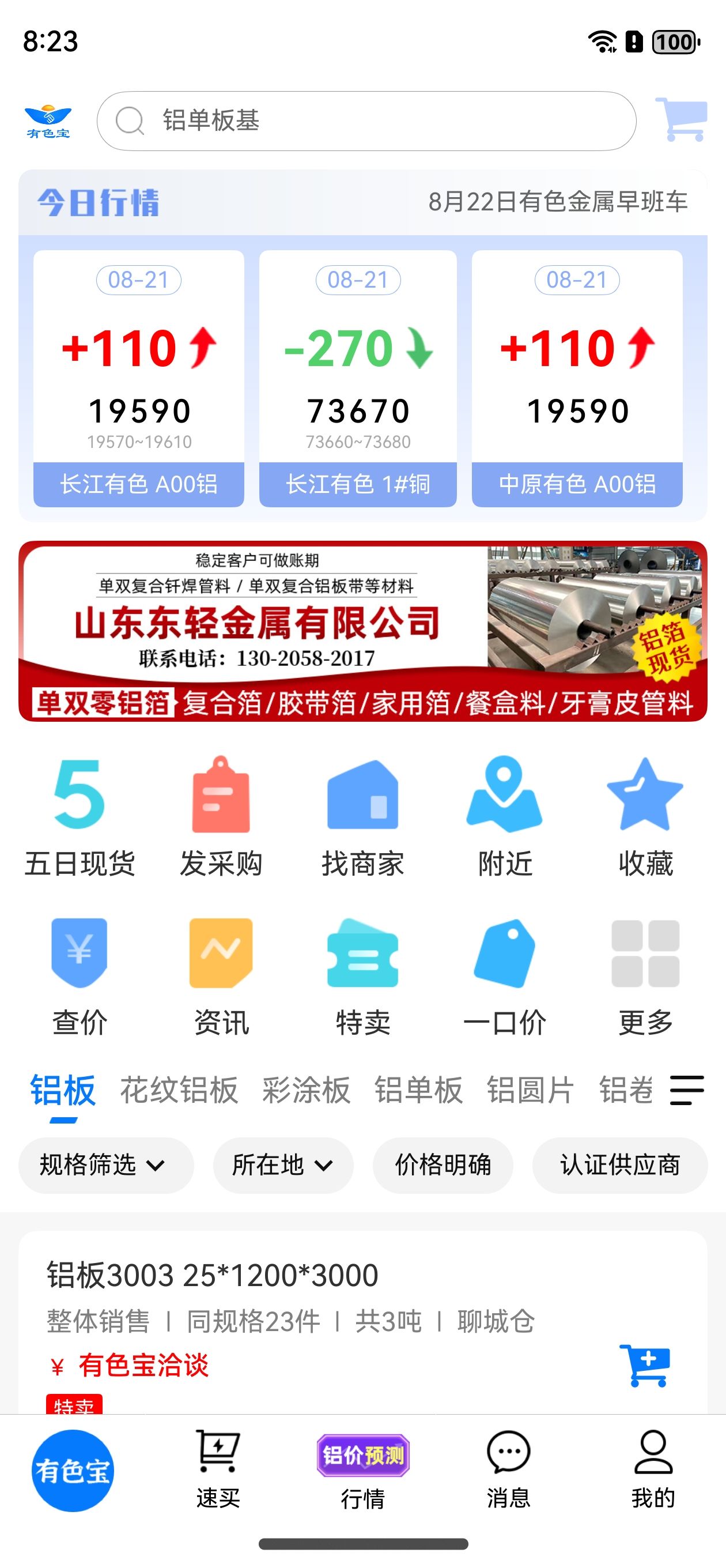Expand the 规格筛选 dropdown
Viewport: 726px width, 1568px height.
106,1165
